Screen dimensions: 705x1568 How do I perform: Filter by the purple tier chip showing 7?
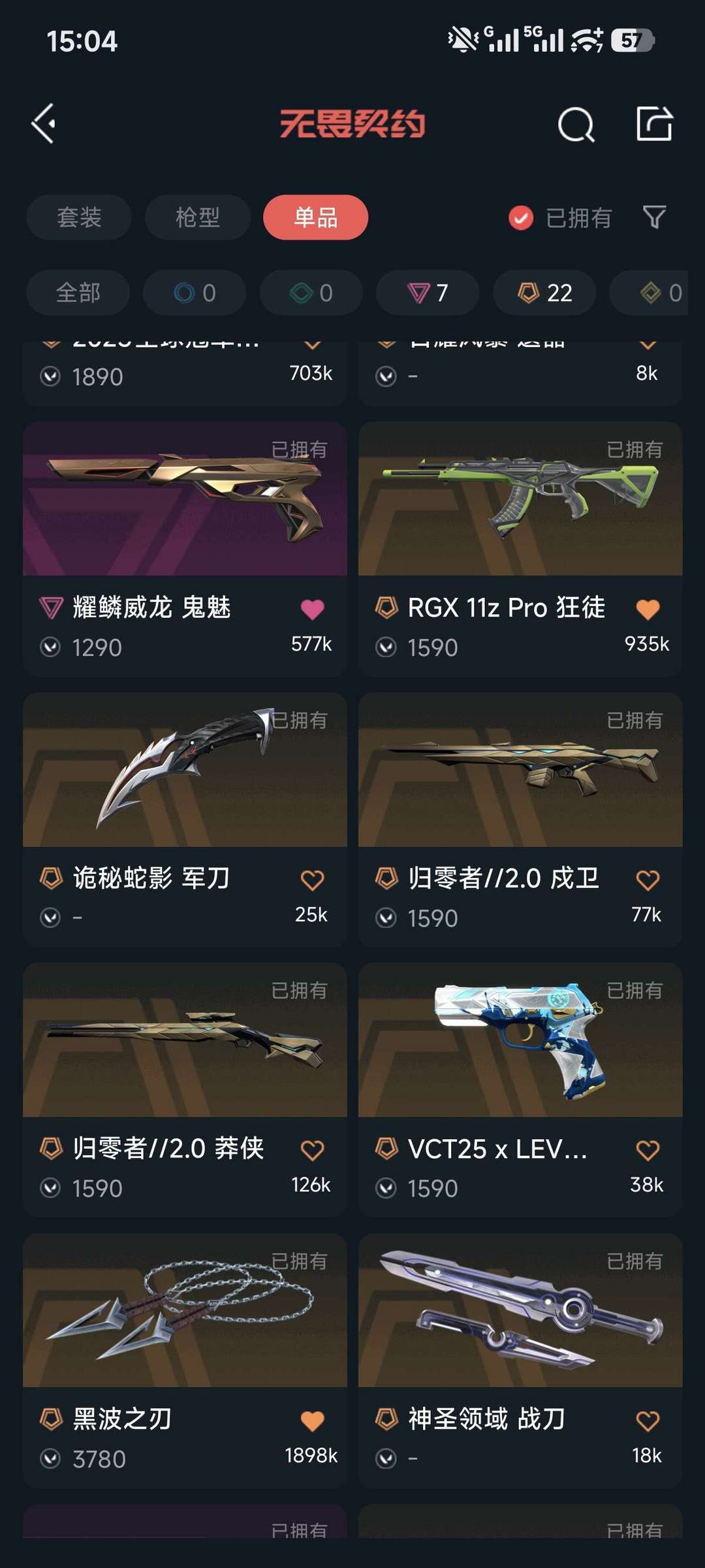428,292
